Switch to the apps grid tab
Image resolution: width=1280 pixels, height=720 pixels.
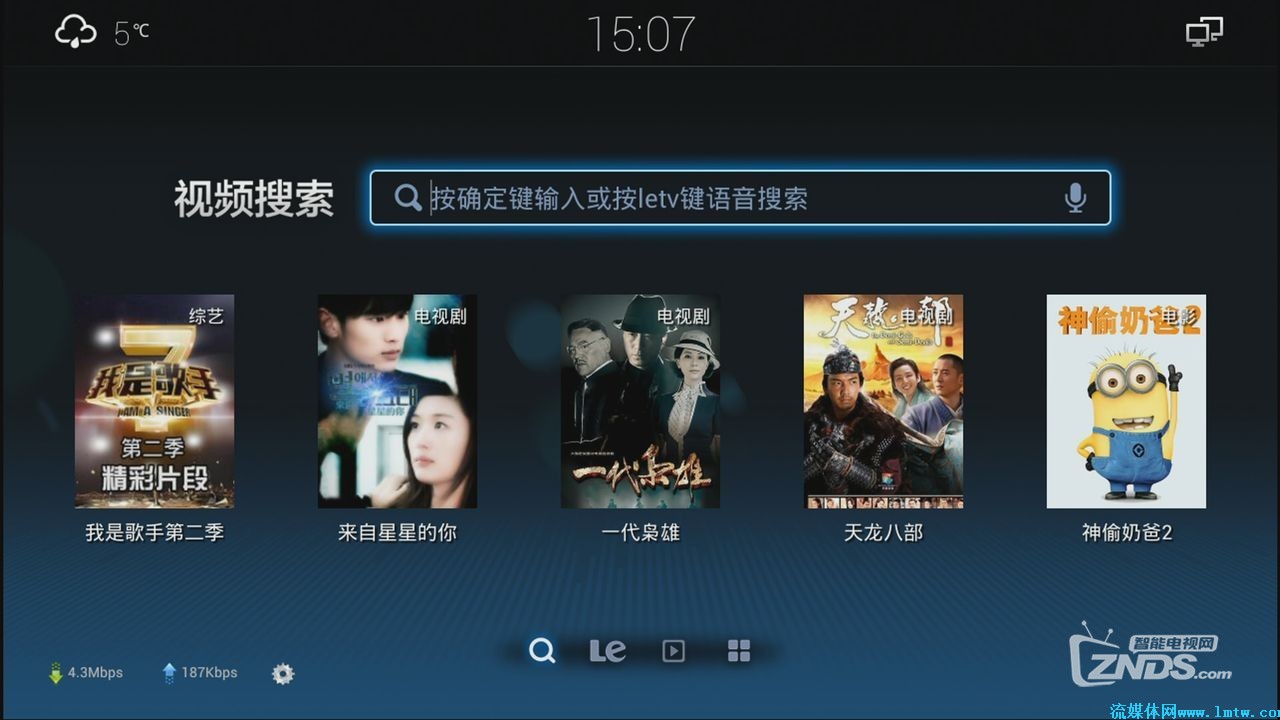(x=739, y=651)
